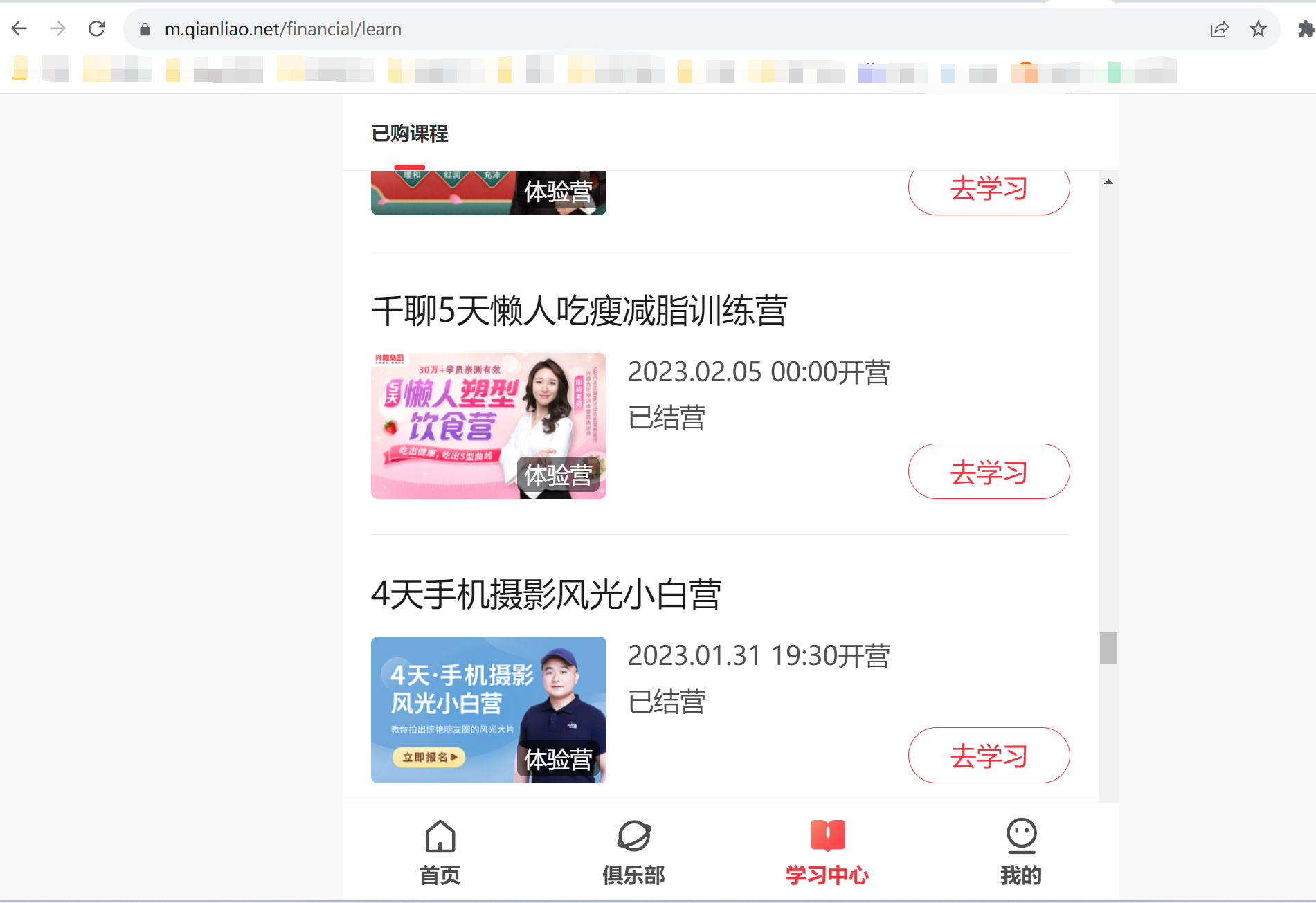Switch to the 首页 tab

tap(440, 852)
